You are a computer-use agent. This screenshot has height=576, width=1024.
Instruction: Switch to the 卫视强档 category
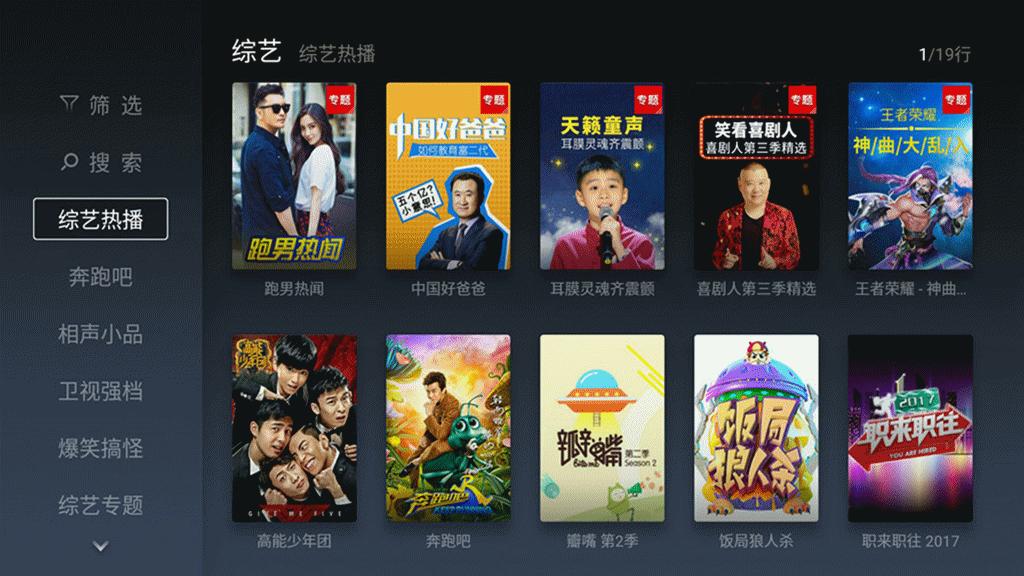point(100,391)
